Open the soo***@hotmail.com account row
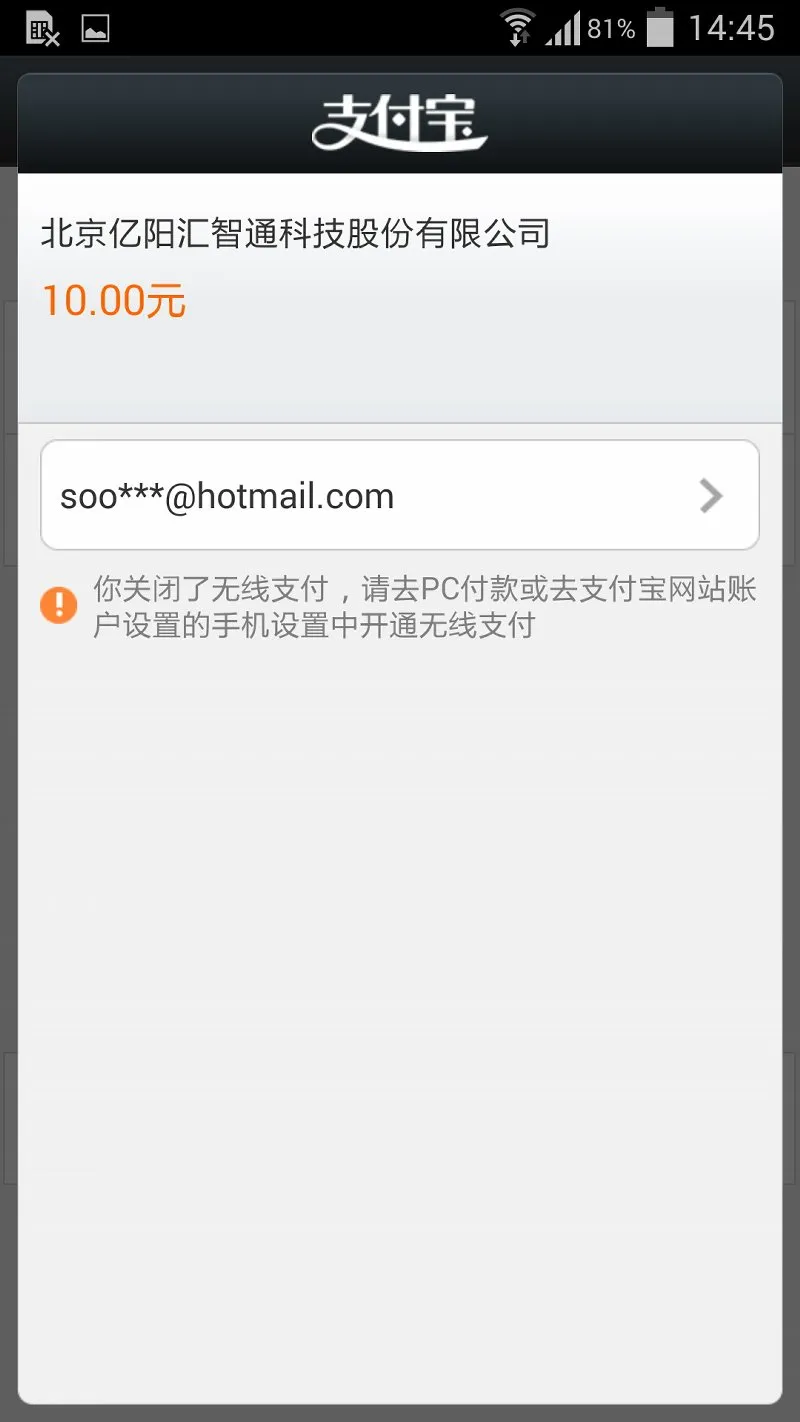The image size is (800, 1422). pyautogui.click(x=400, y=495)
